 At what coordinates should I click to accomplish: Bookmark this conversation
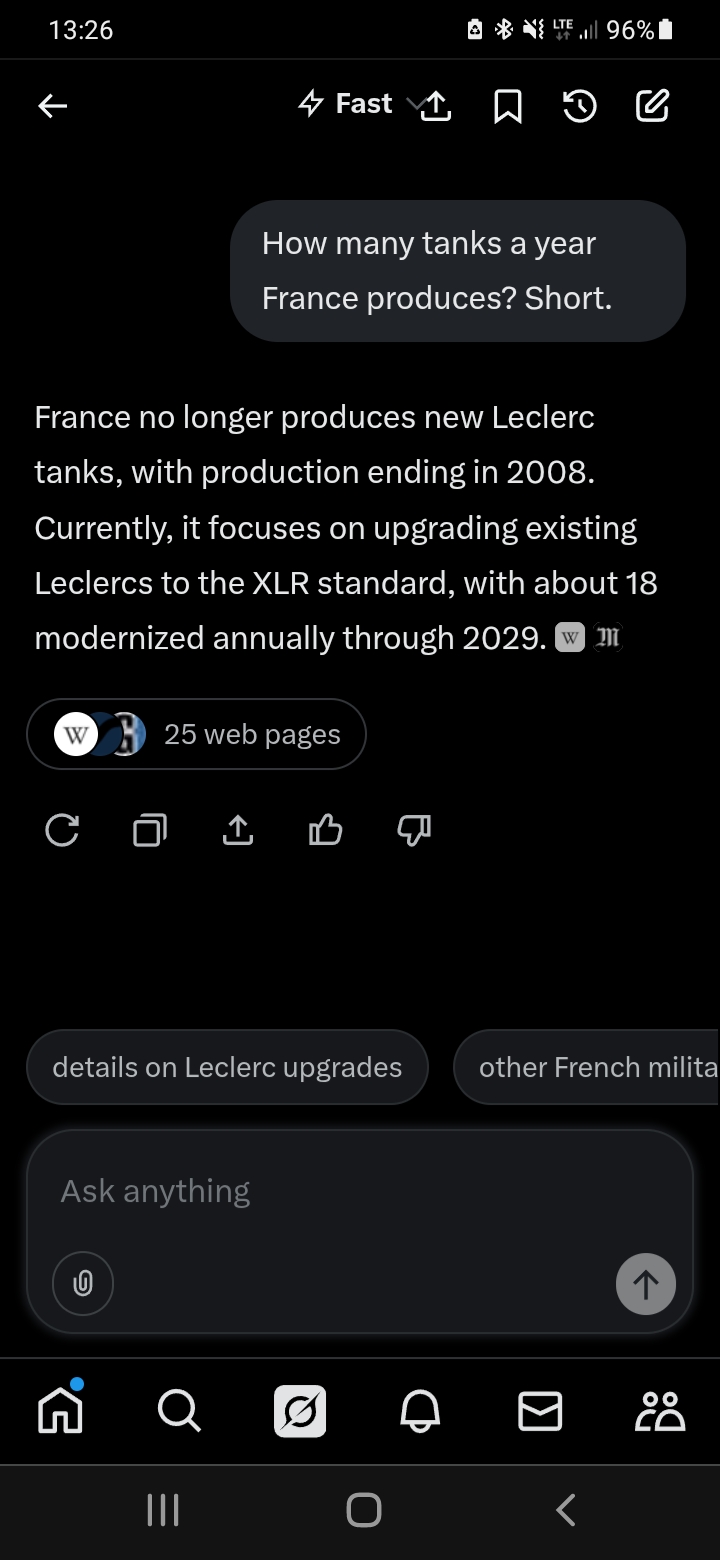pos(508,106)
